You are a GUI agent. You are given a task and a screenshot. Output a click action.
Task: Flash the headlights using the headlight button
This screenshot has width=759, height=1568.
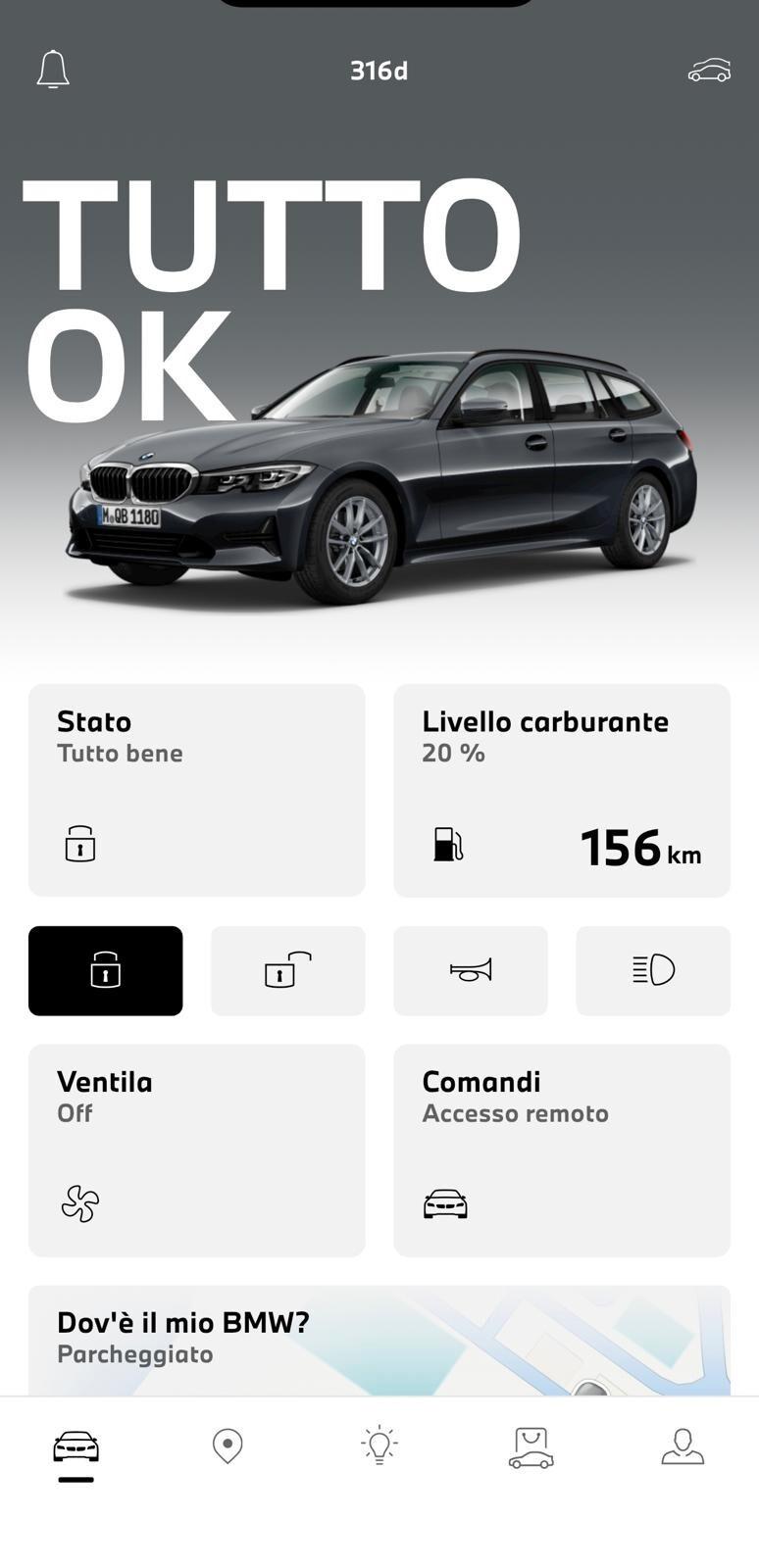[653, 970]
